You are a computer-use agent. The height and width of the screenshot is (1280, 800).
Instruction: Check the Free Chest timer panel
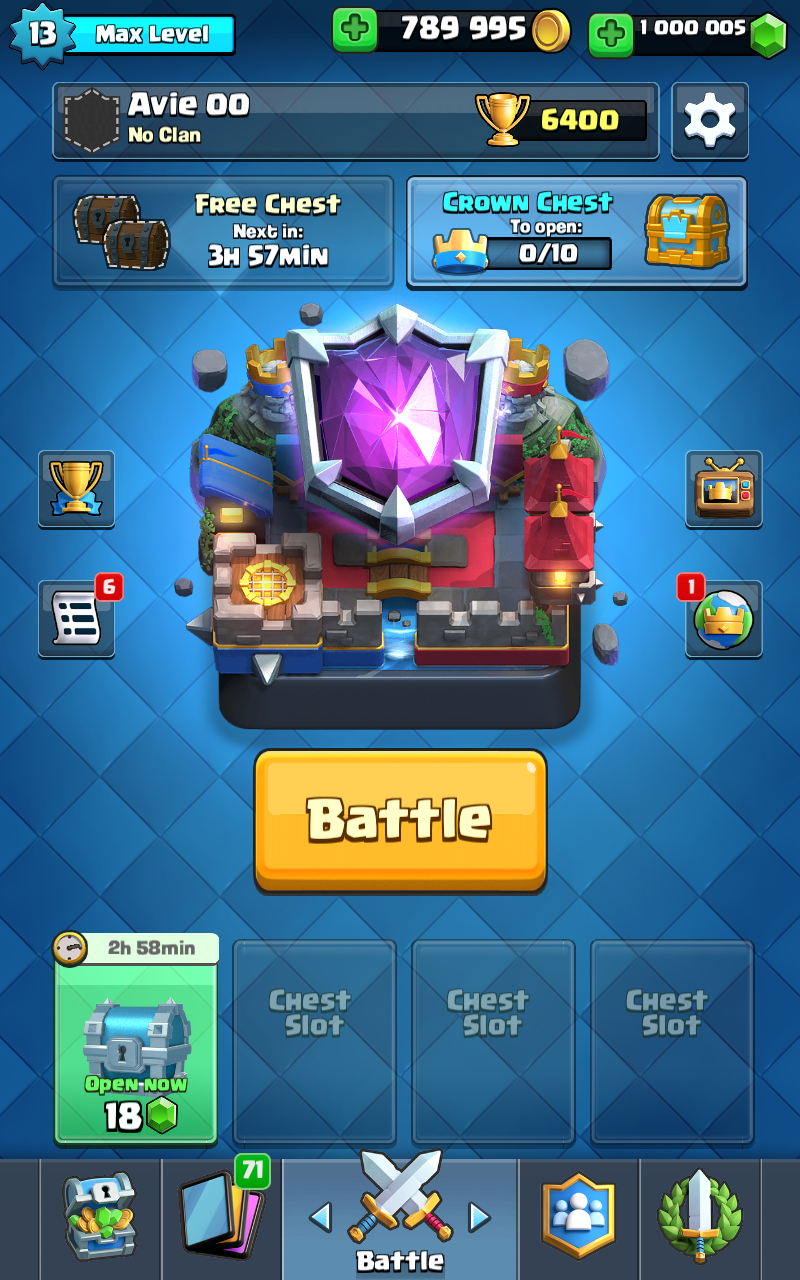point(222,232)
